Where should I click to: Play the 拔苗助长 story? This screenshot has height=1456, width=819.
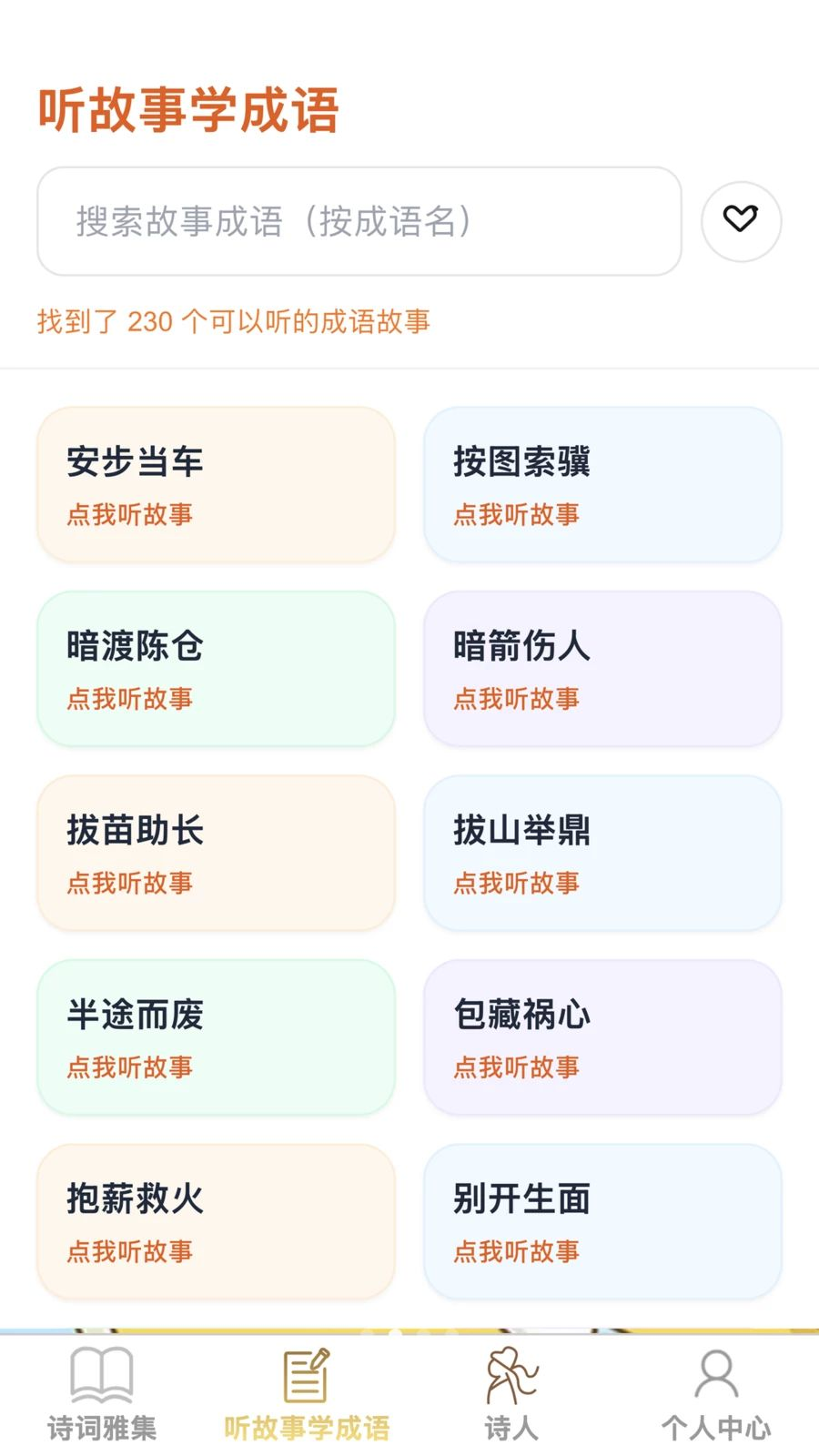216,853
